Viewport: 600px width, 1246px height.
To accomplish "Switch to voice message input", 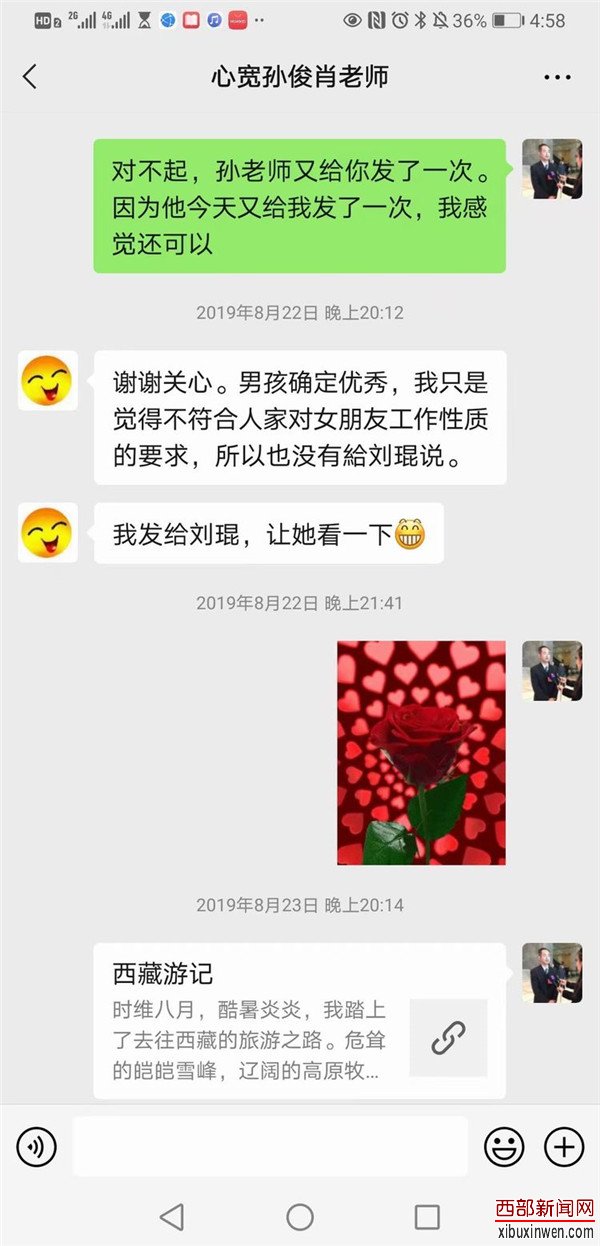I will click(x=37, y=1146).
